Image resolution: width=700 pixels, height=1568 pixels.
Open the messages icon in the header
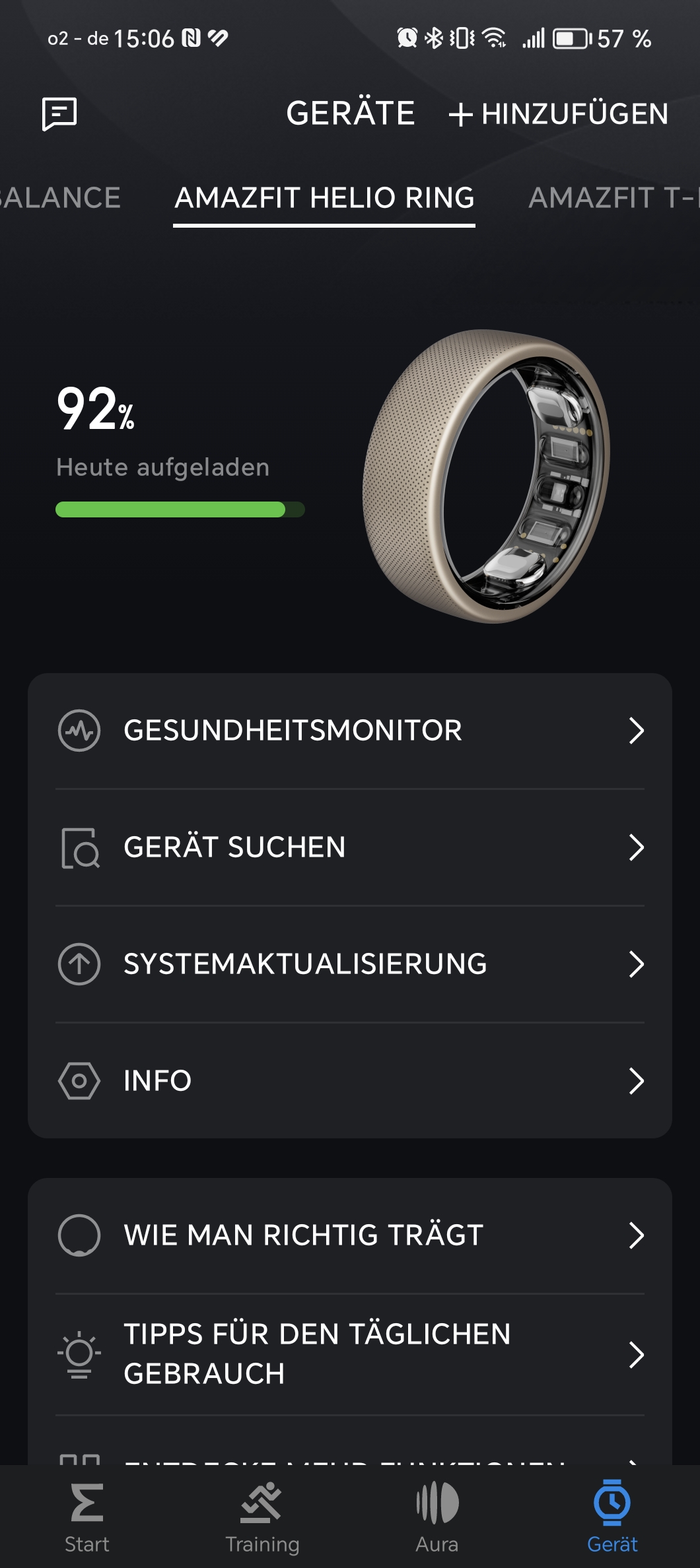[59, 114]
